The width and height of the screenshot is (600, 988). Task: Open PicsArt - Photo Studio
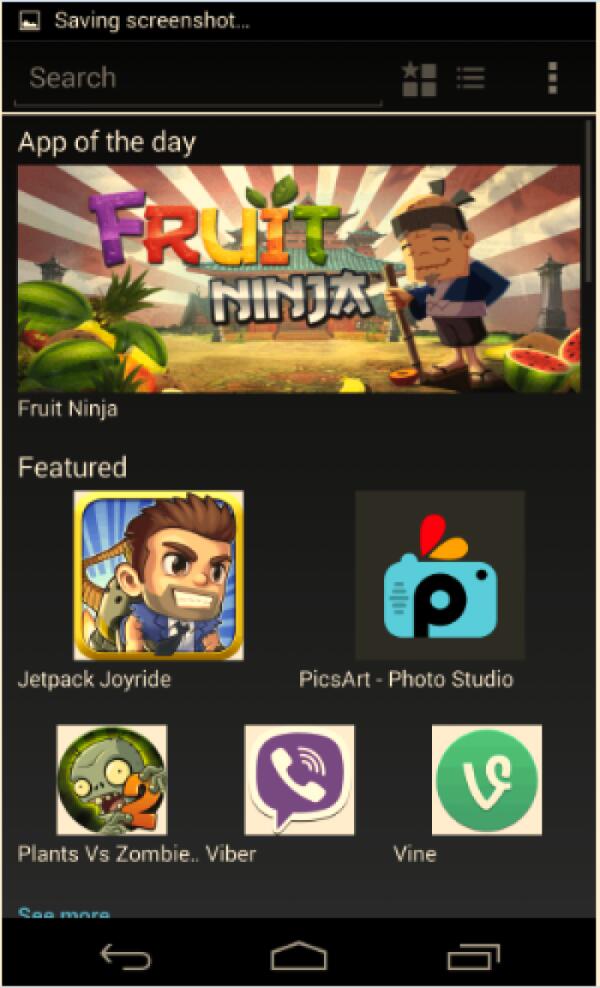pyautogui.click(x=440, y=575)
